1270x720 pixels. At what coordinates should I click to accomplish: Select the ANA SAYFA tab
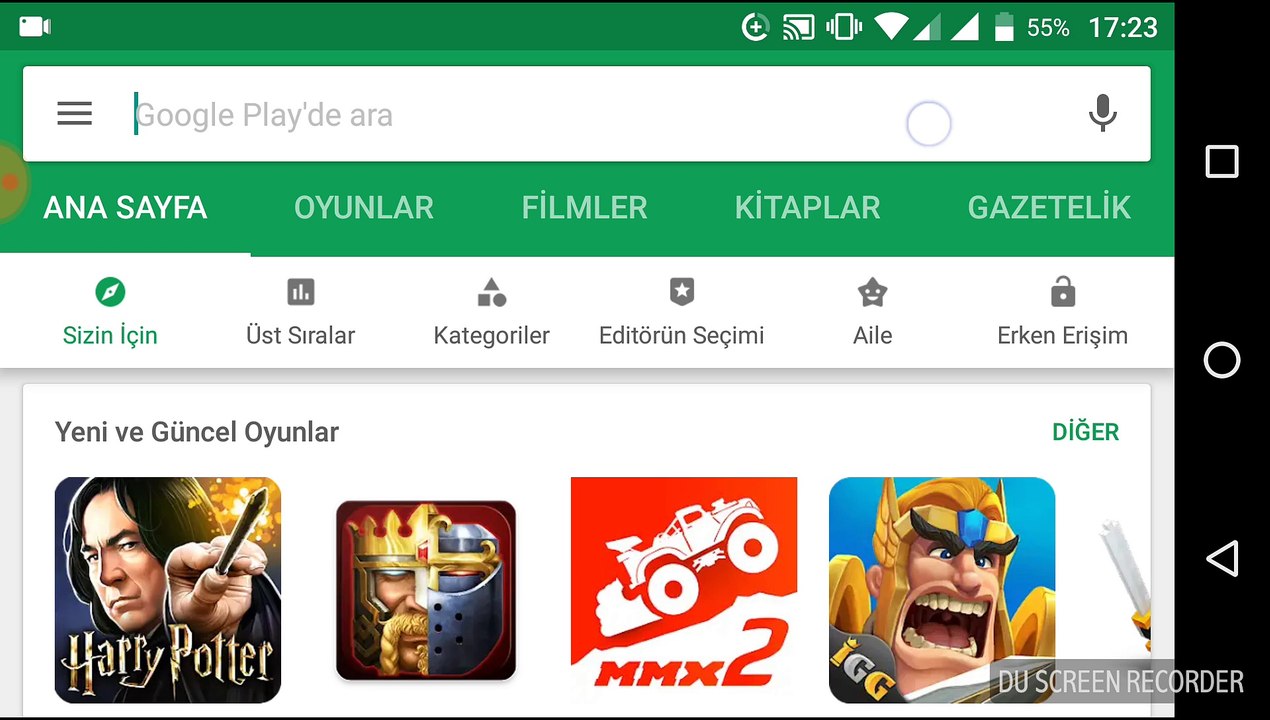[125, 207]
